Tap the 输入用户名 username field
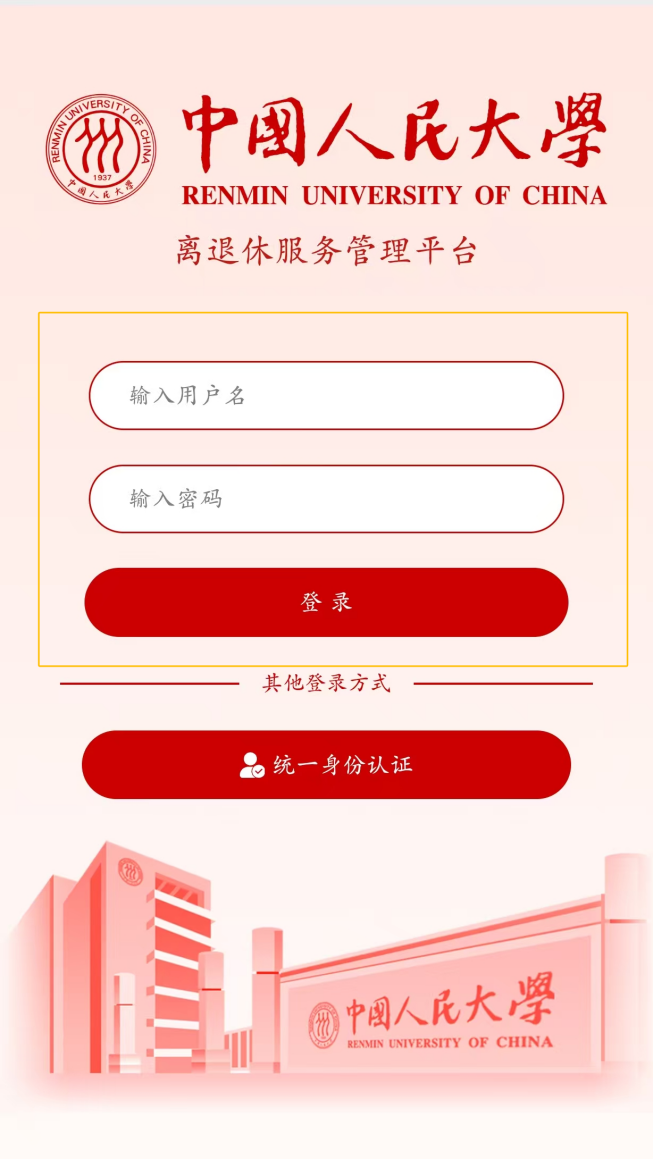 (326, 396)
